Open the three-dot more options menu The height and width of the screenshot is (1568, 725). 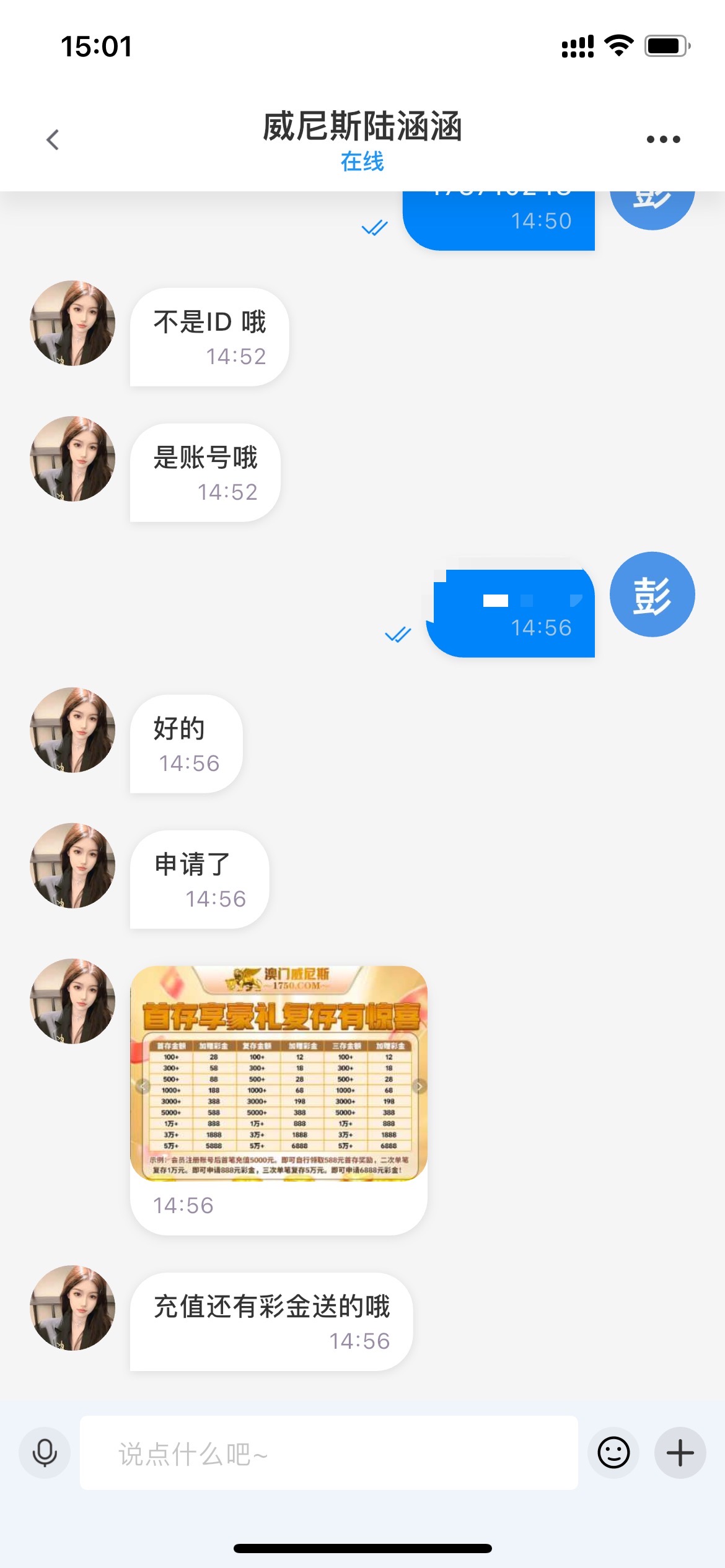click(663, 139)
